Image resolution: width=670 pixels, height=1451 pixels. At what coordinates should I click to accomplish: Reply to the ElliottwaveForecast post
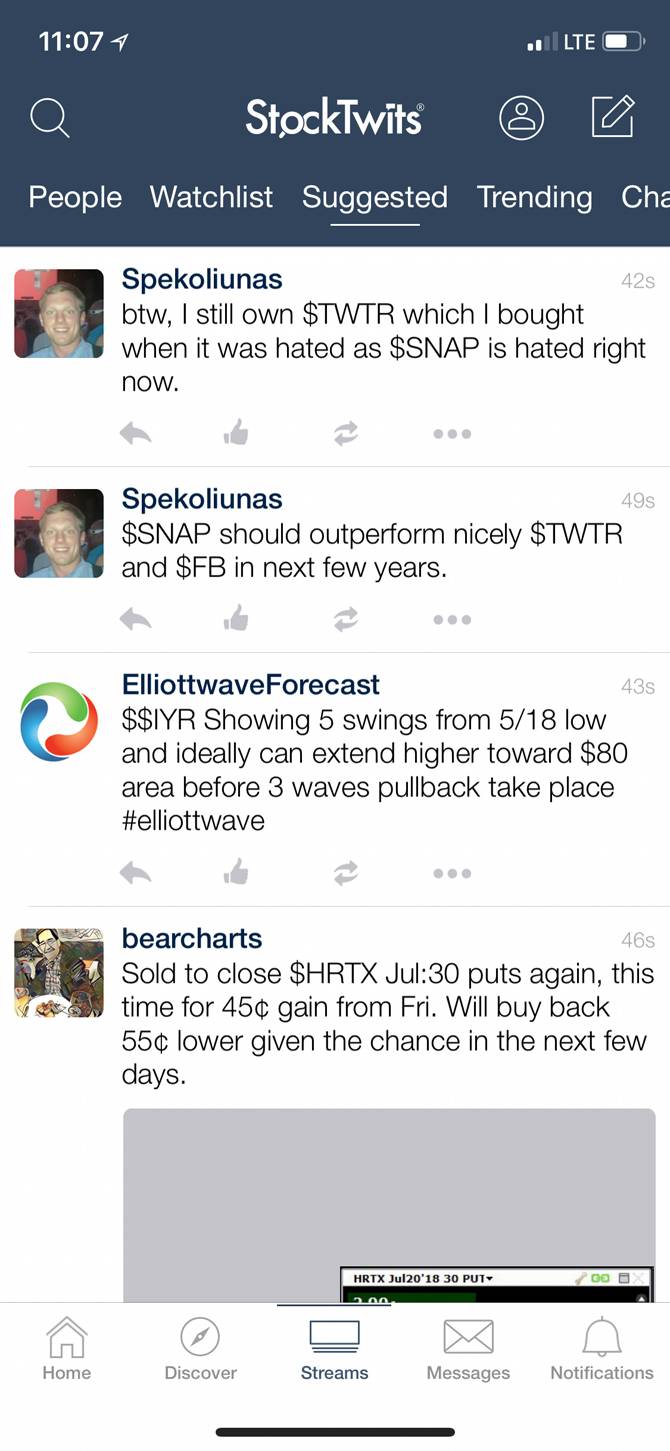tap(135, 873)
